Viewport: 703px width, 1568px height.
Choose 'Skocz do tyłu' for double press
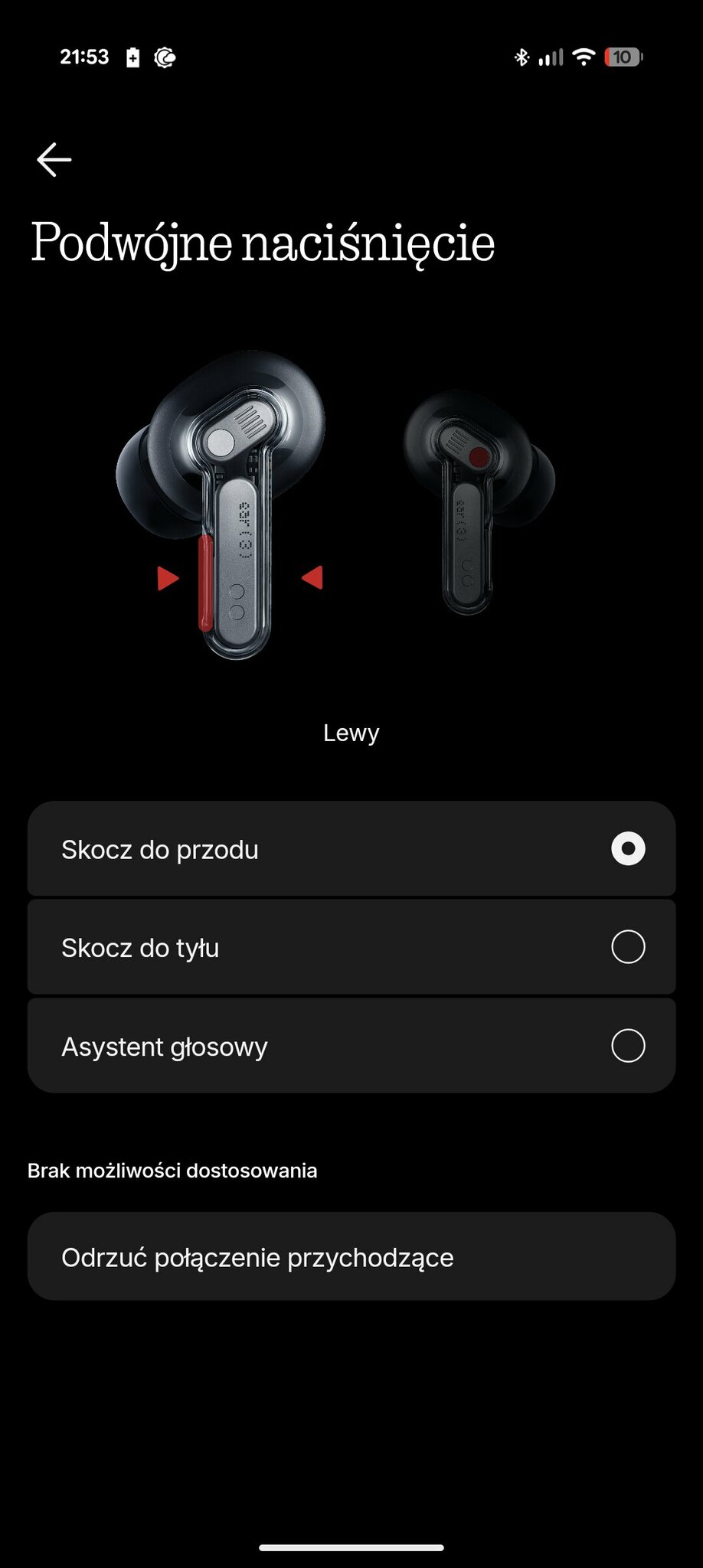(351, 947)
